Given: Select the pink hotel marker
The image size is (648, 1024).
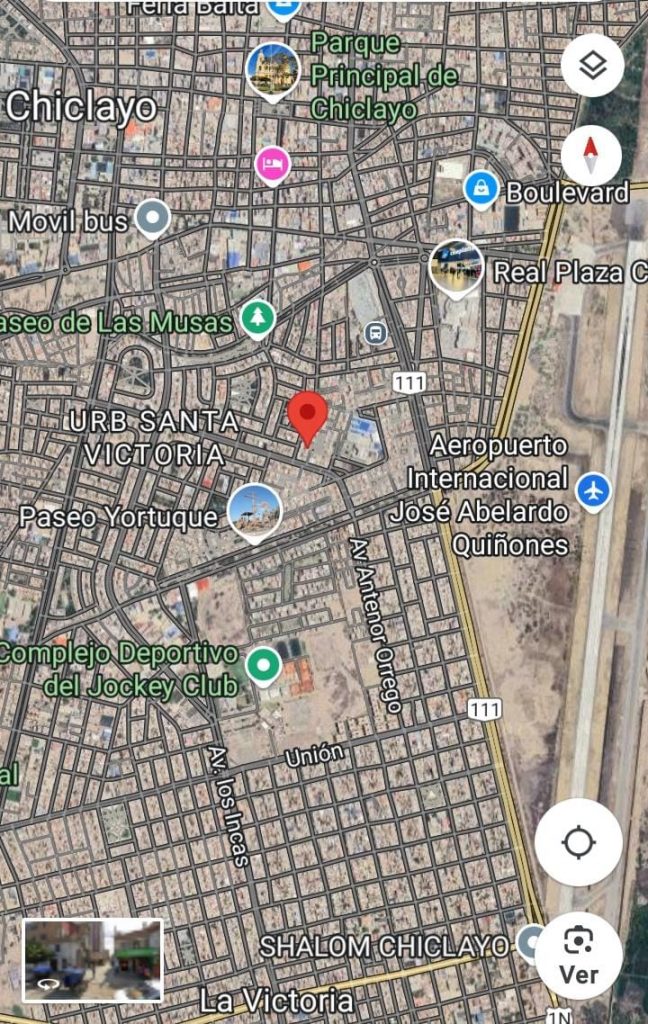Looking at the screenshot, I should (271, 164).
